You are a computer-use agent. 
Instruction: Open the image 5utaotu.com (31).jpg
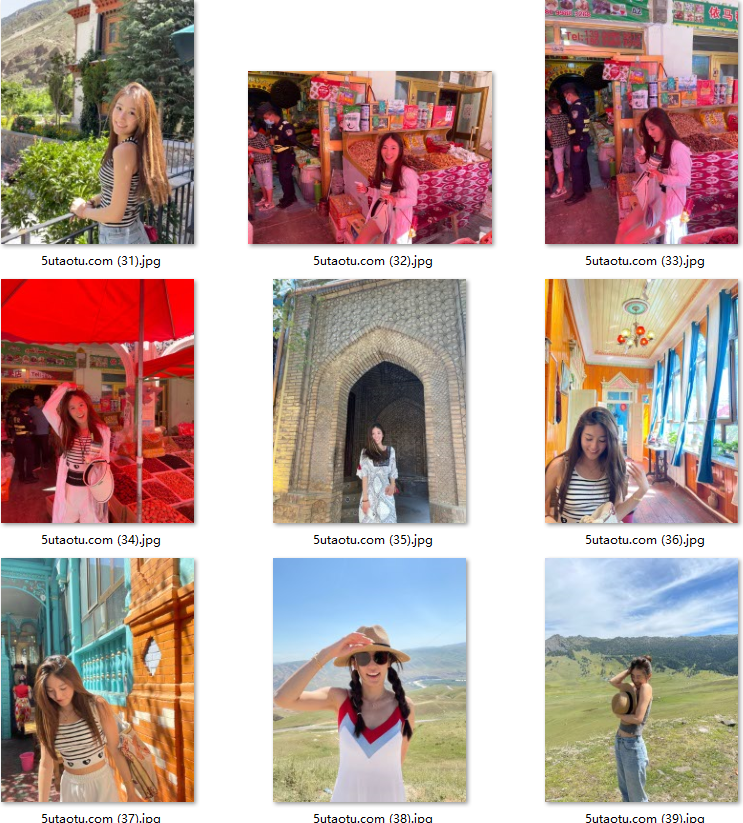98,122
